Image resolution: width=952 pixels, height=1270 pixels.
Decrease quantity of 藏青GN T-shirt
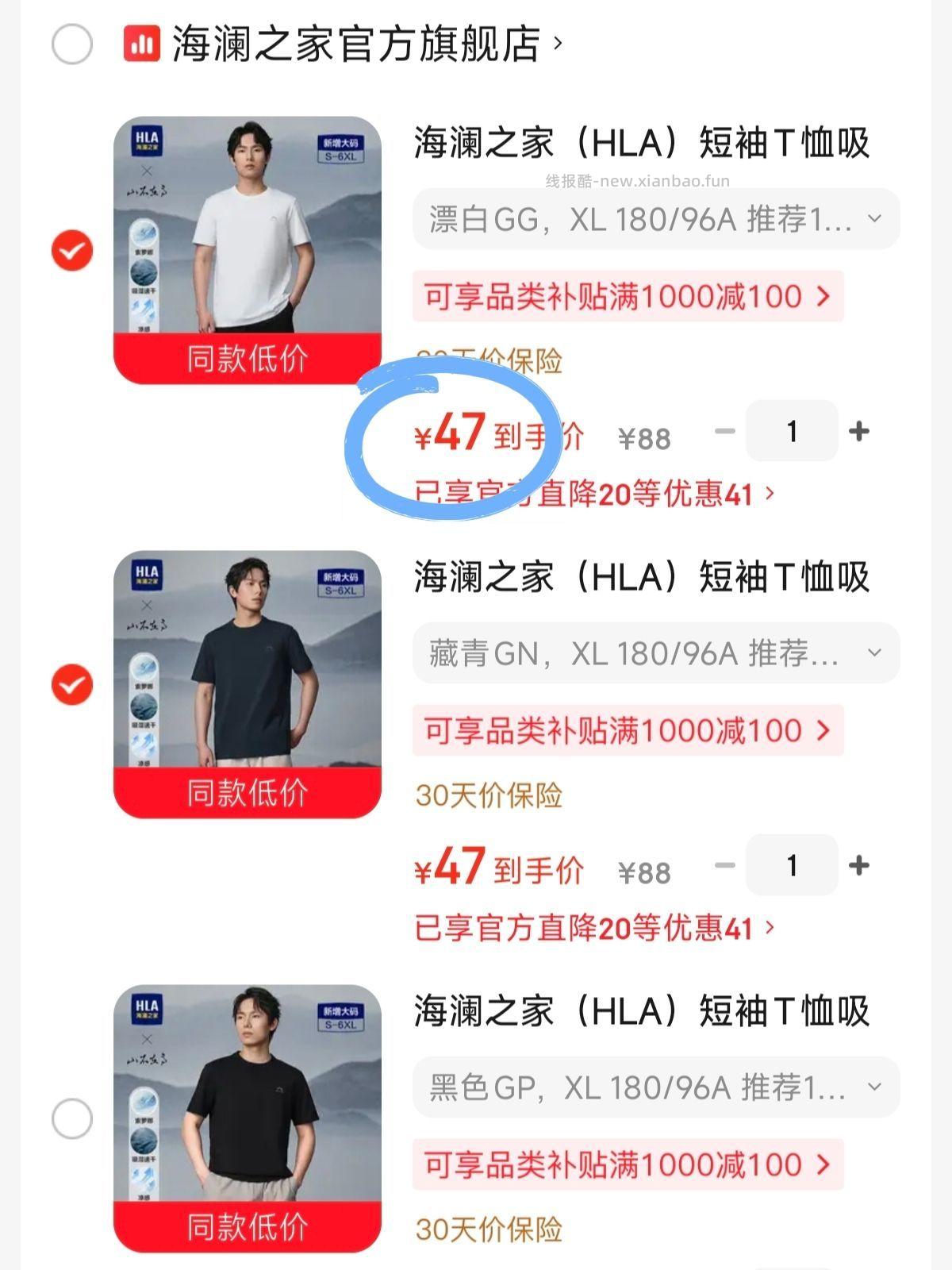click(x=724, y=865)
